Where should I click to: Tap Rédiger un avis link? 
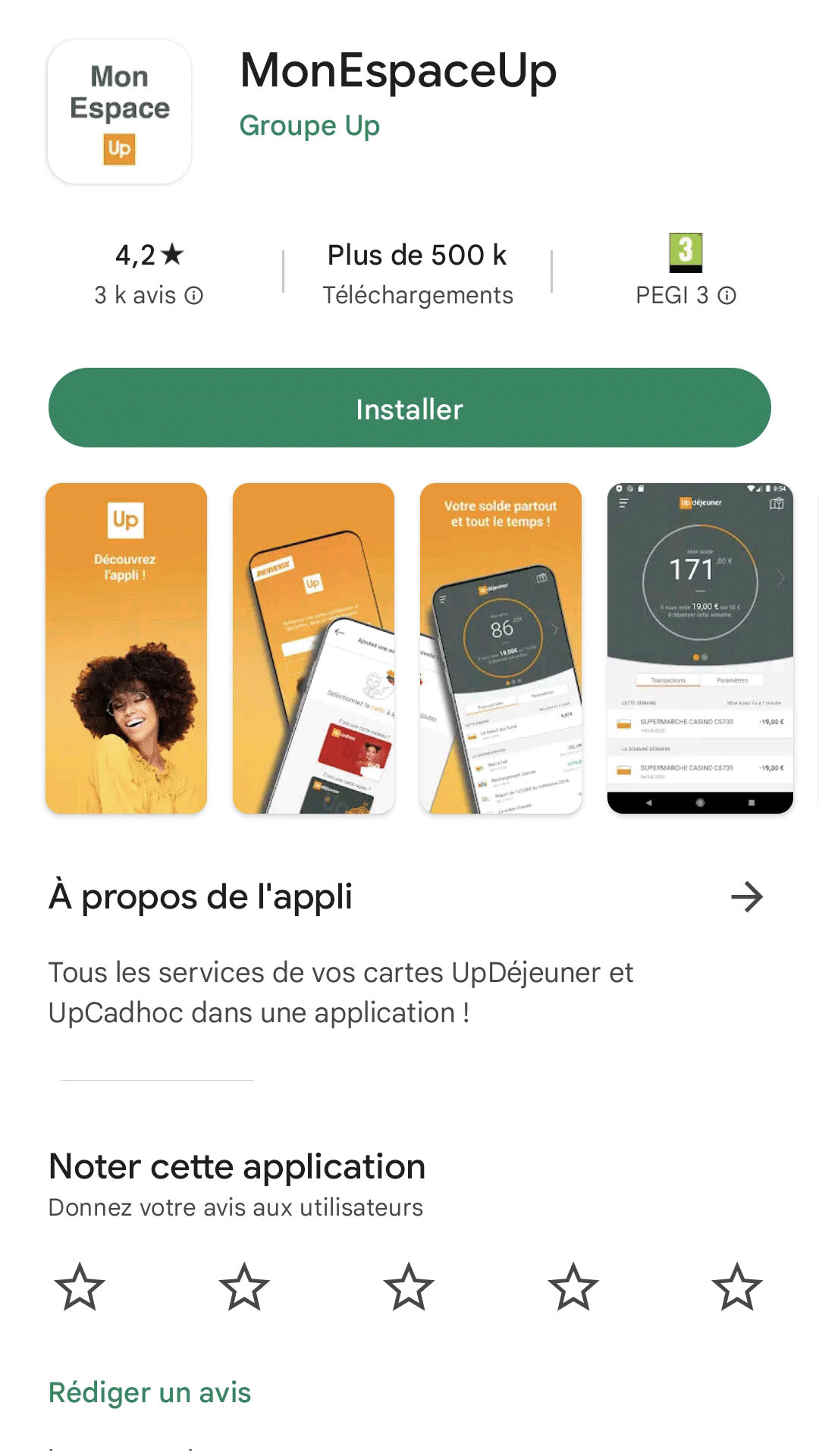pyautogui.click(x=149, y=1393)
